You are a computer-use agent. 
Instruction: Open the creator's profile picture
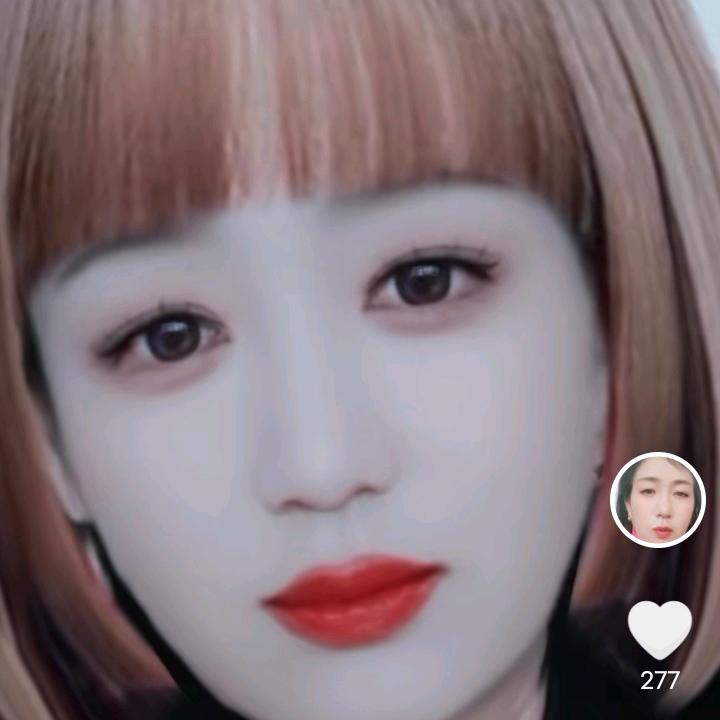point(658,500)
